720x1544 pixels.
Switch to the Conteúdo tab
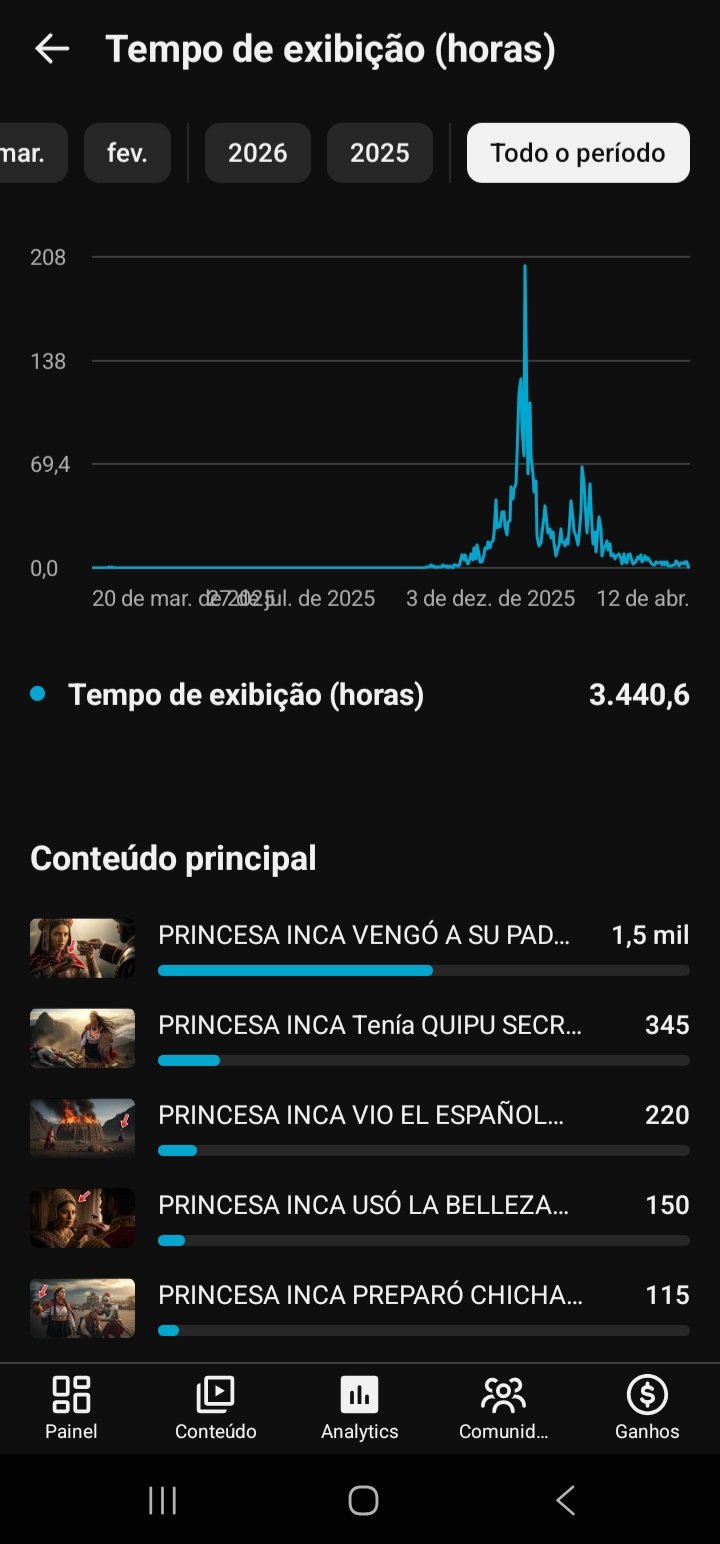point(215,1407)
